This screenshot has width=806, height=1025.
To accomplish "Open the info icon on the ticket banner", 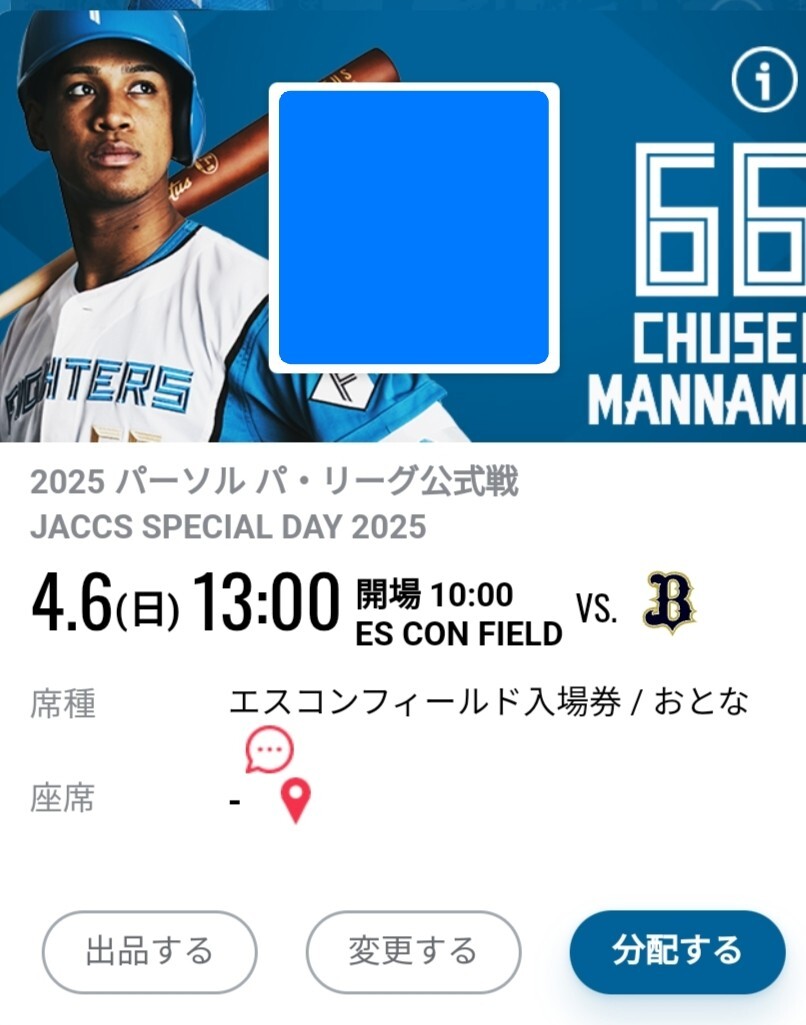I will click(x=765, y=79).
